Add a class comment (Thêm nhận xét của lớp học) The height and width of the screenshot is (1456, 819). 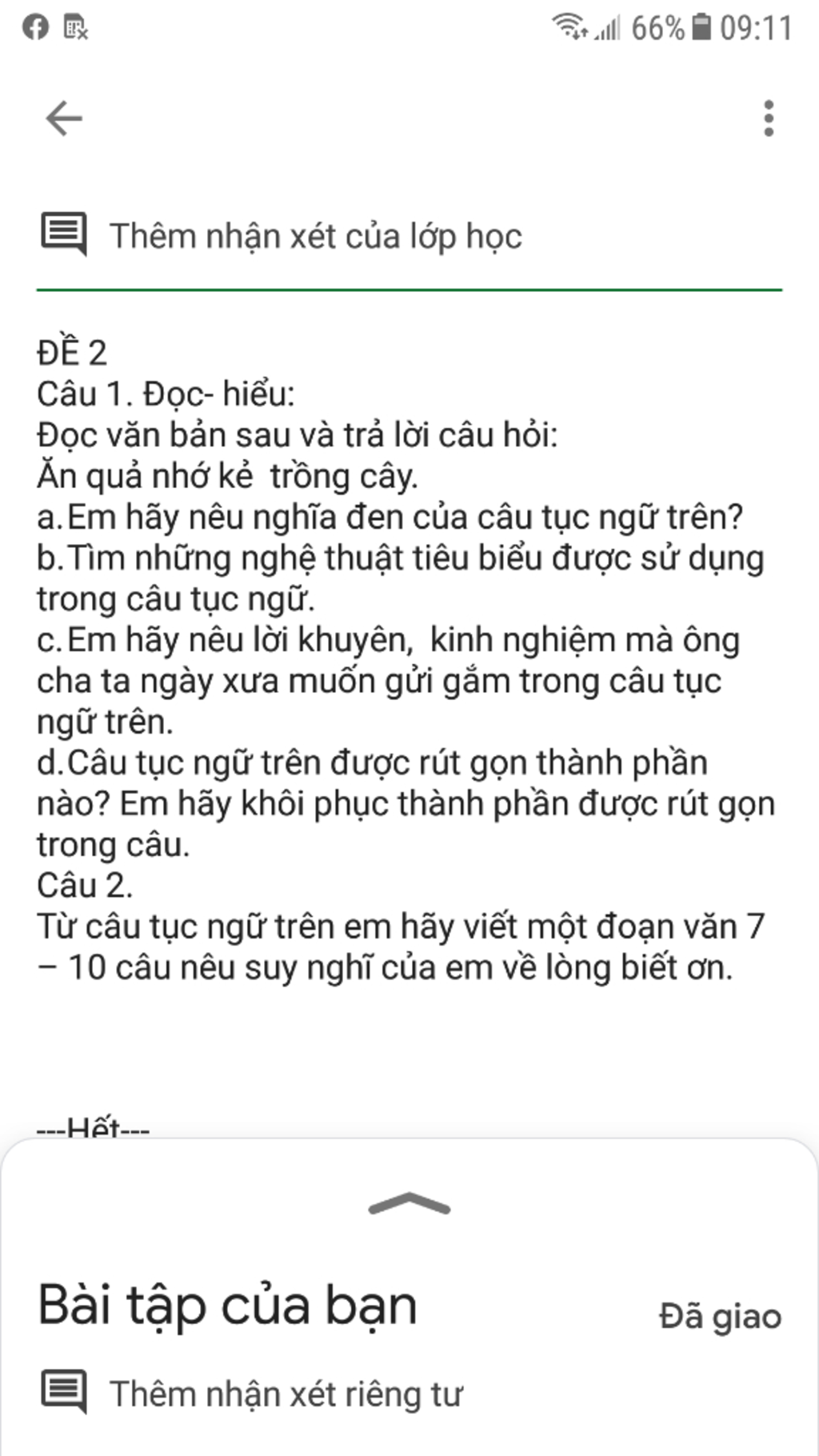315,237
